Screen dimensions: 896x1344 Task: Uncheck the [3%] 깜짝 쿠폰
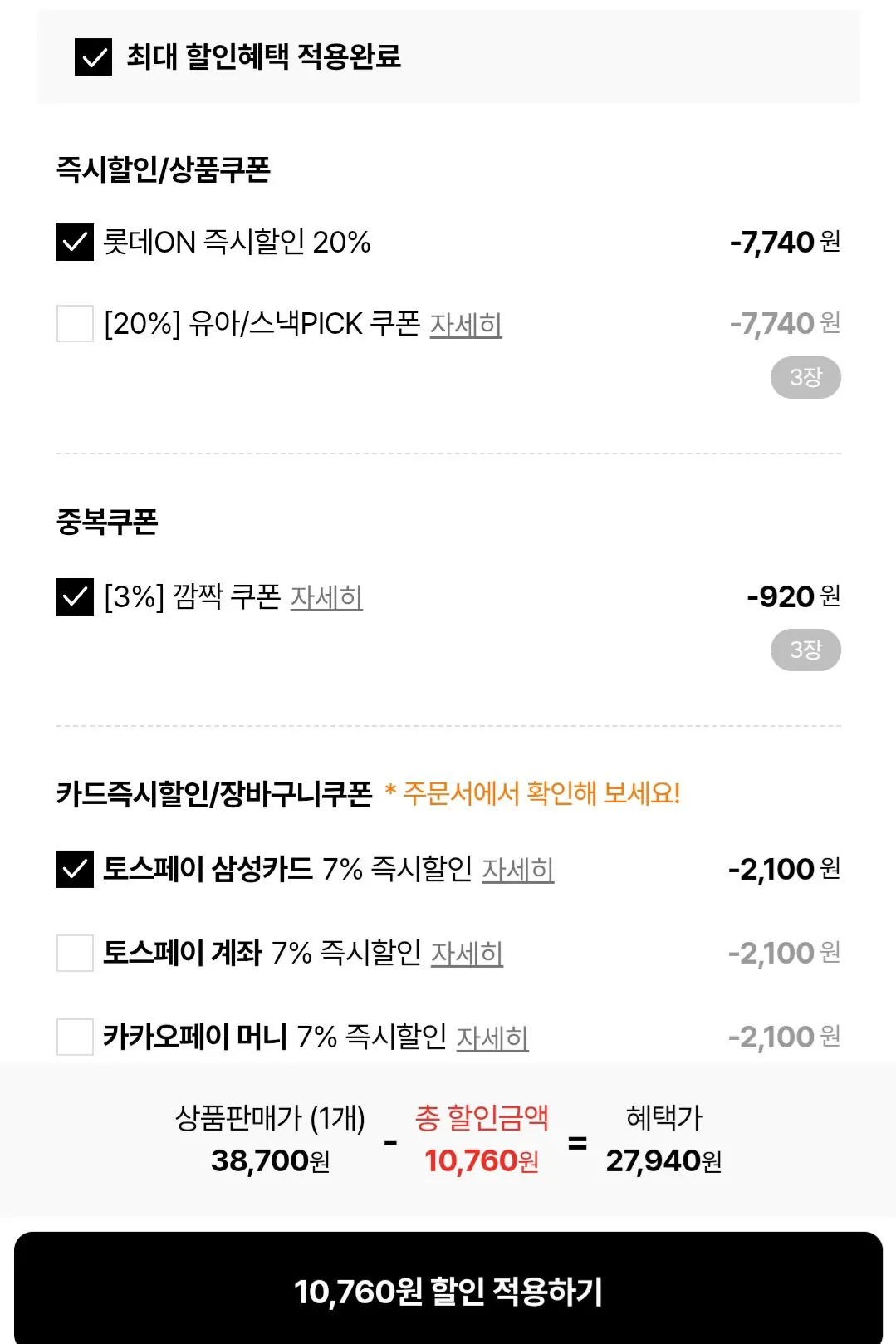(x=75, y=596)
